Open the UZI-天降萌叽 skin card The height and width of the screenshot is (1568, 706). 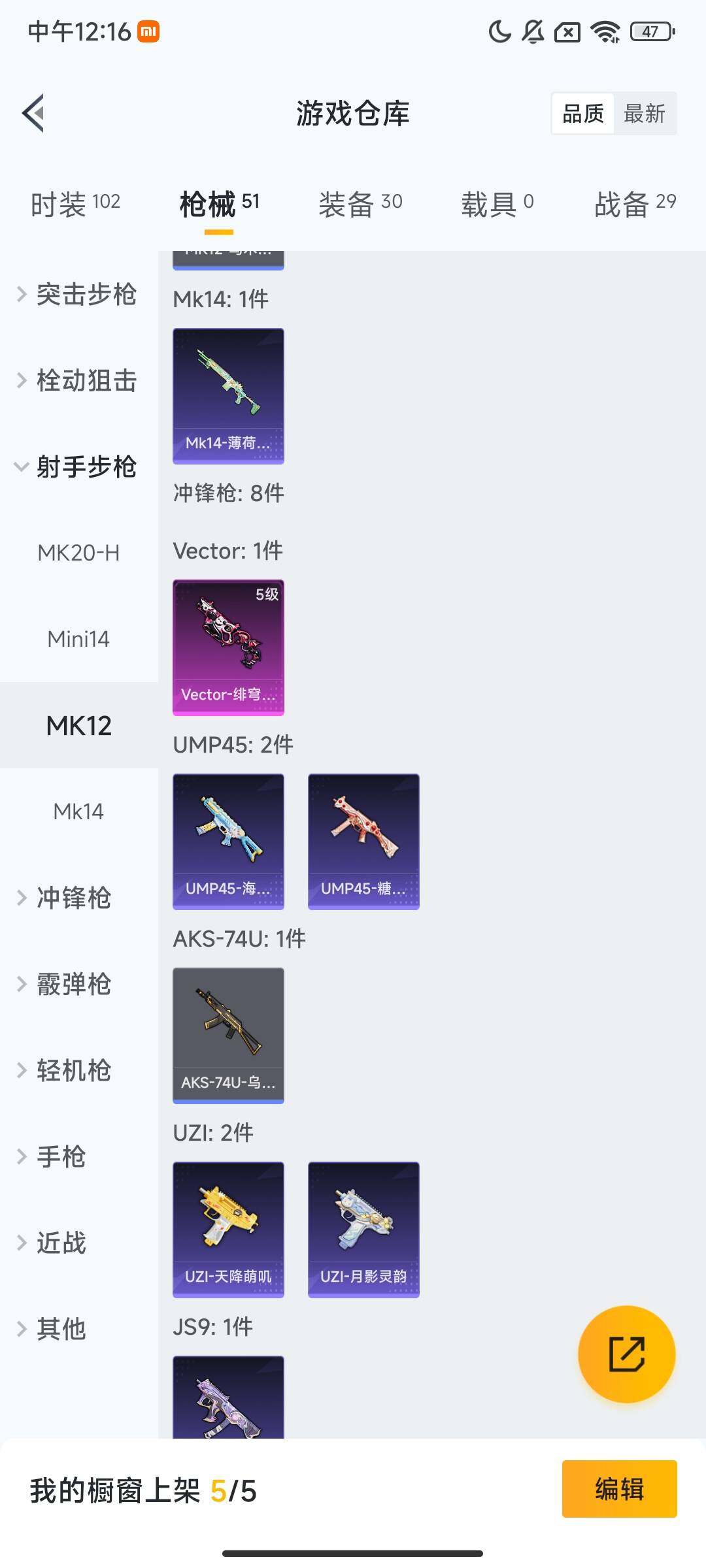[x=228, y=1228]
